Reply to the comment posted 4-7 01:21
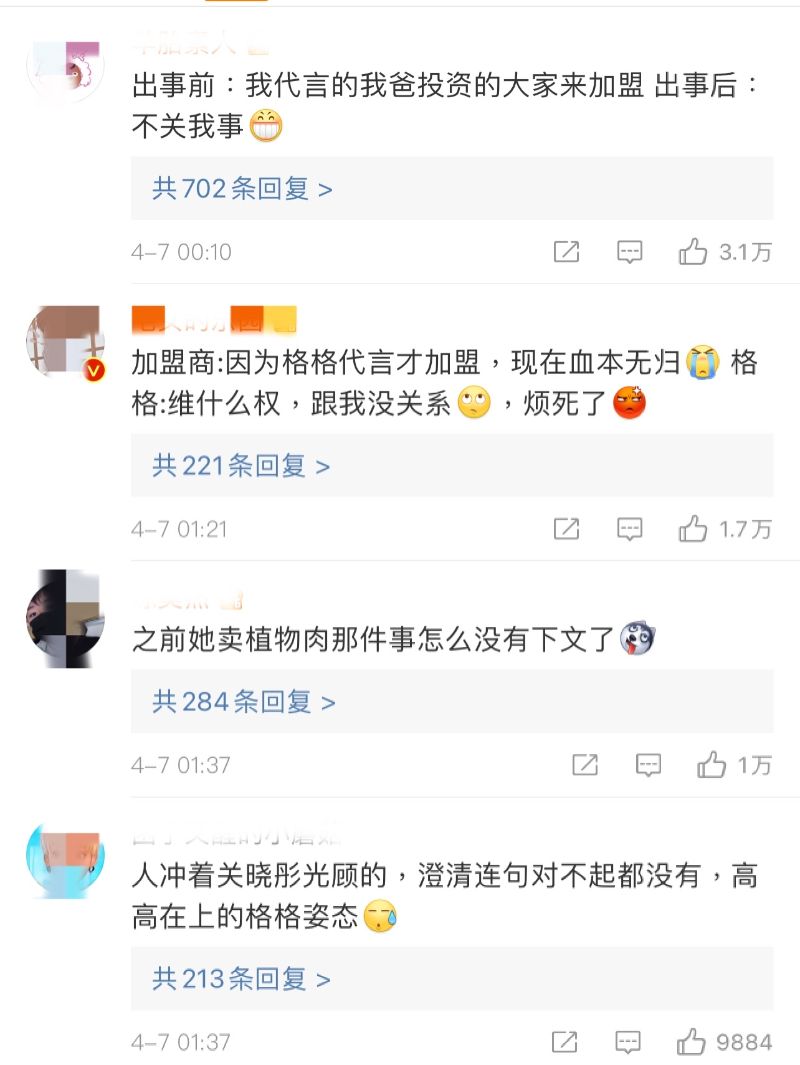This screenshot has width=800, height=1065. click(629, 529)
